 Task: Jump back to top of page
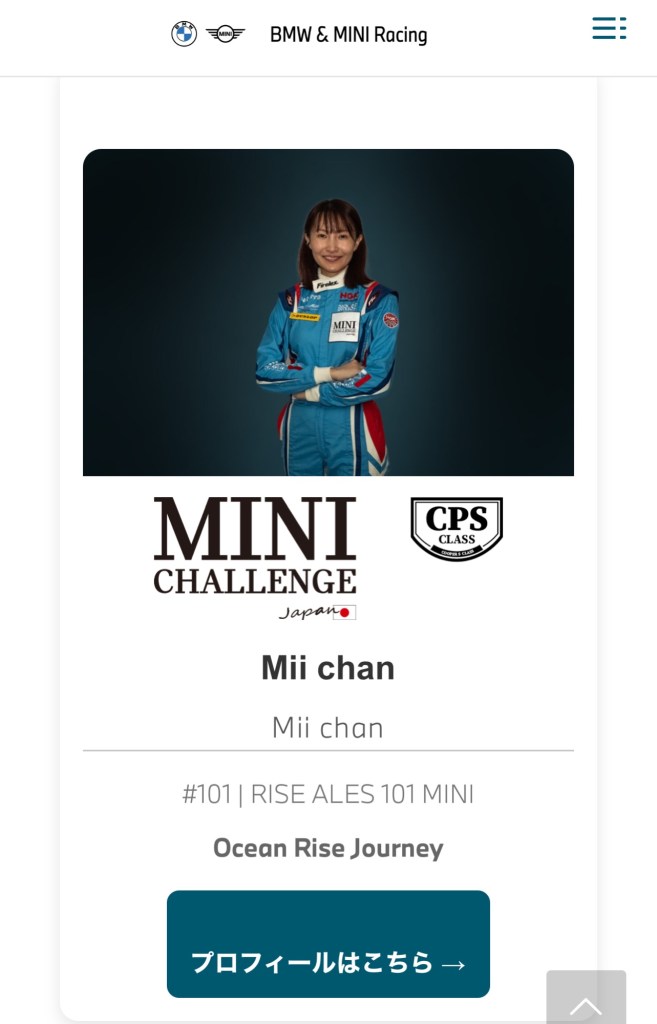(586, 1000)
